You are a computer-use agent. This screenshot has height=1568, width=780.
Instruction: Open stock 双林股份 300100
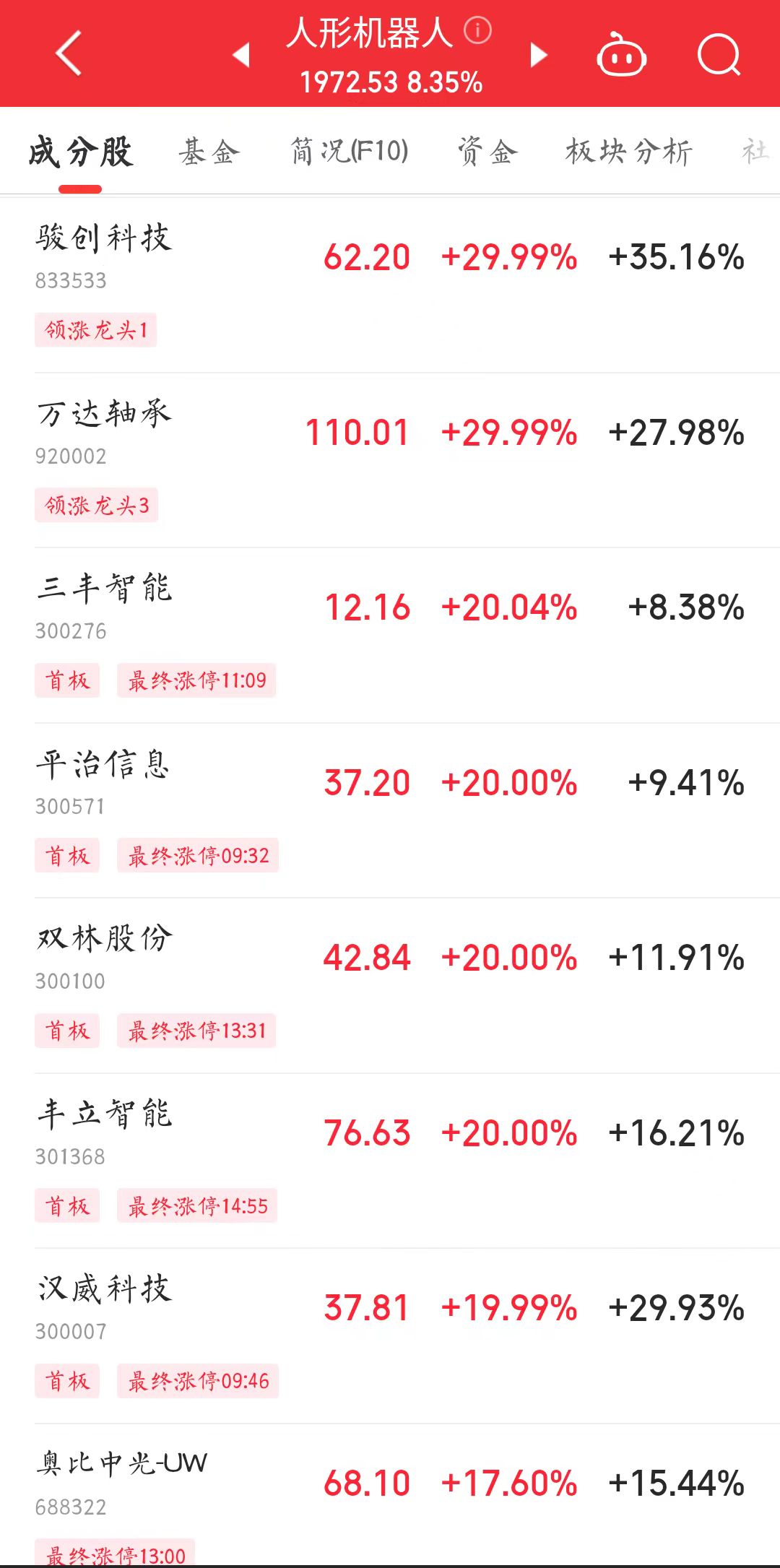click(390, 986)
